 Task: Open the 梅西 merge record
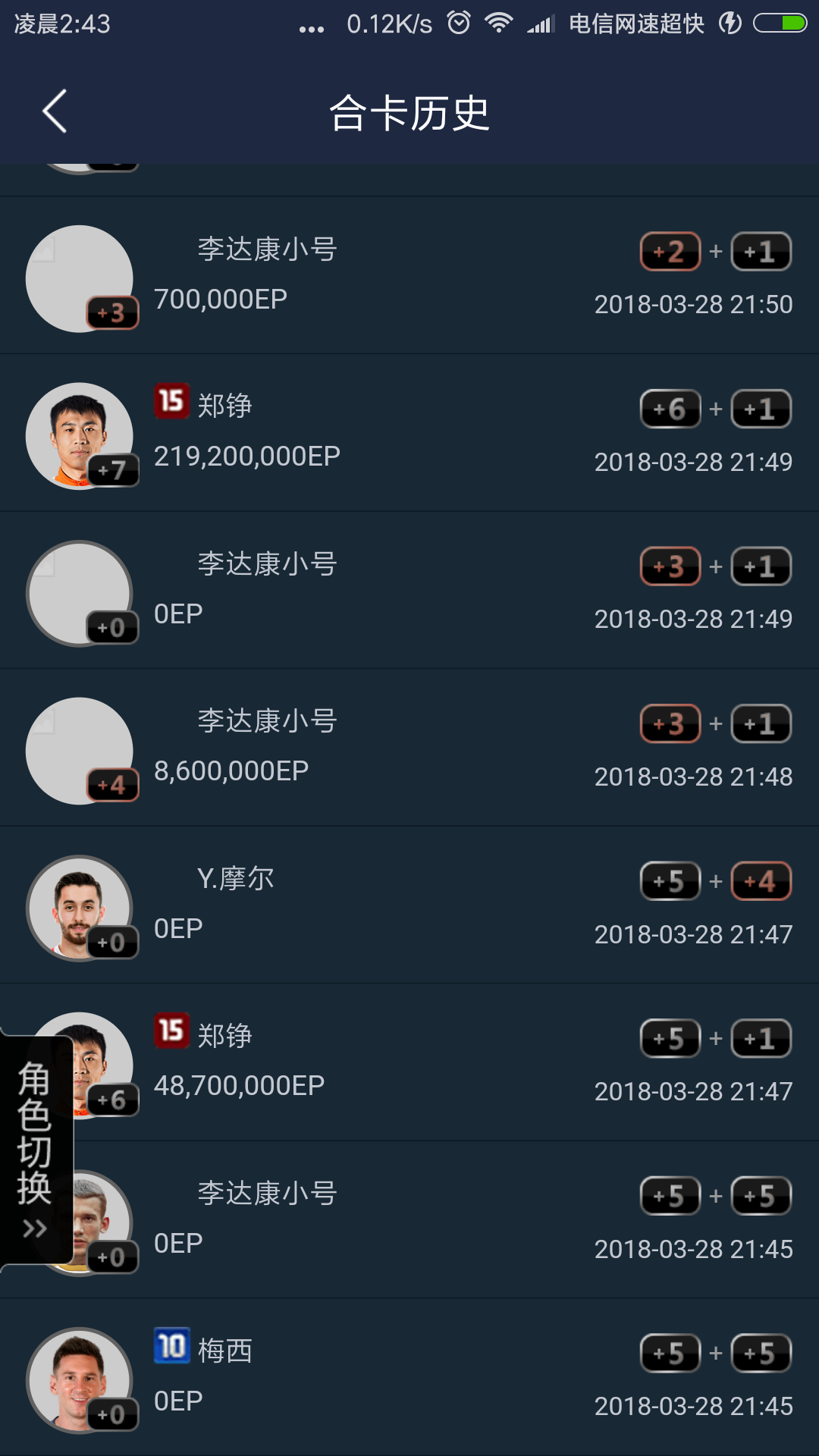[x=409, y=1378]
